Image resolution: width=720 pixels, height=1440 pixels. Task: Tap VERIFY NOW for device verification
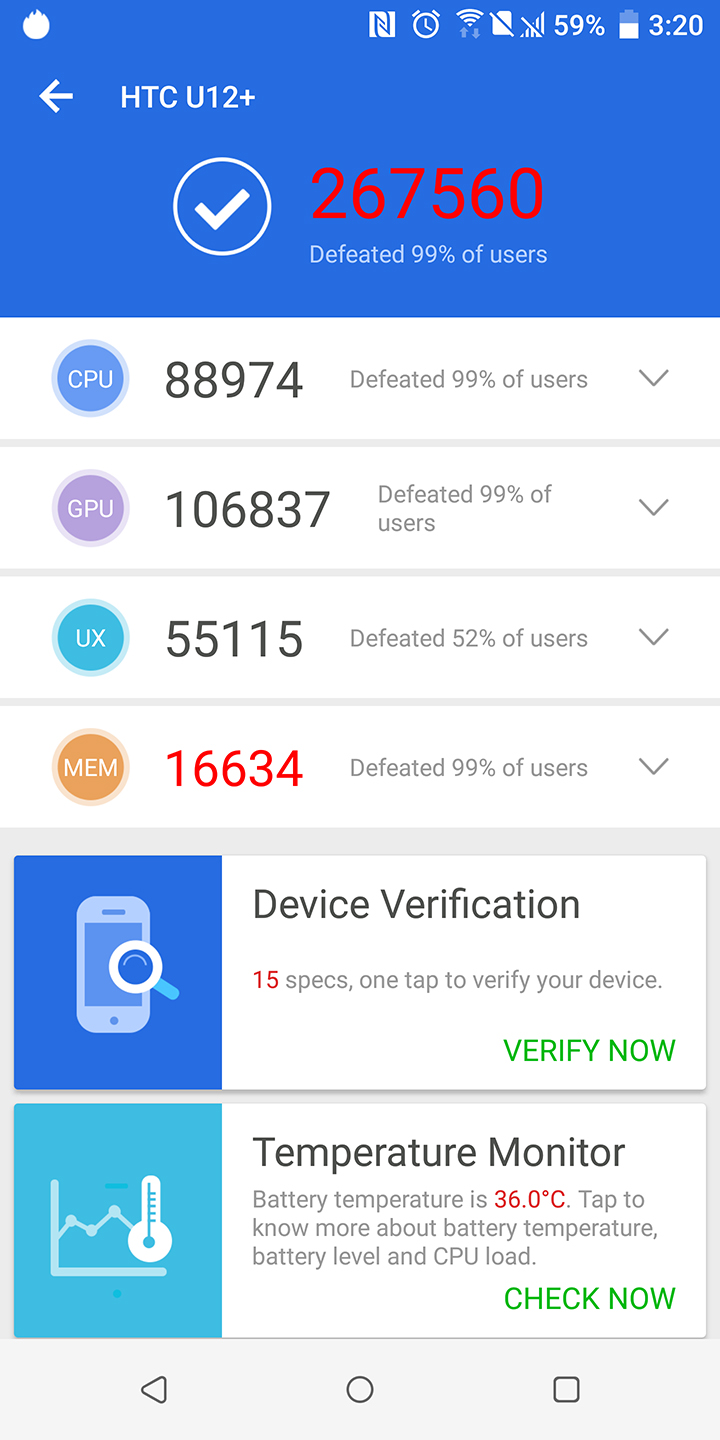pyautogui.click(x=589, y=1050)
